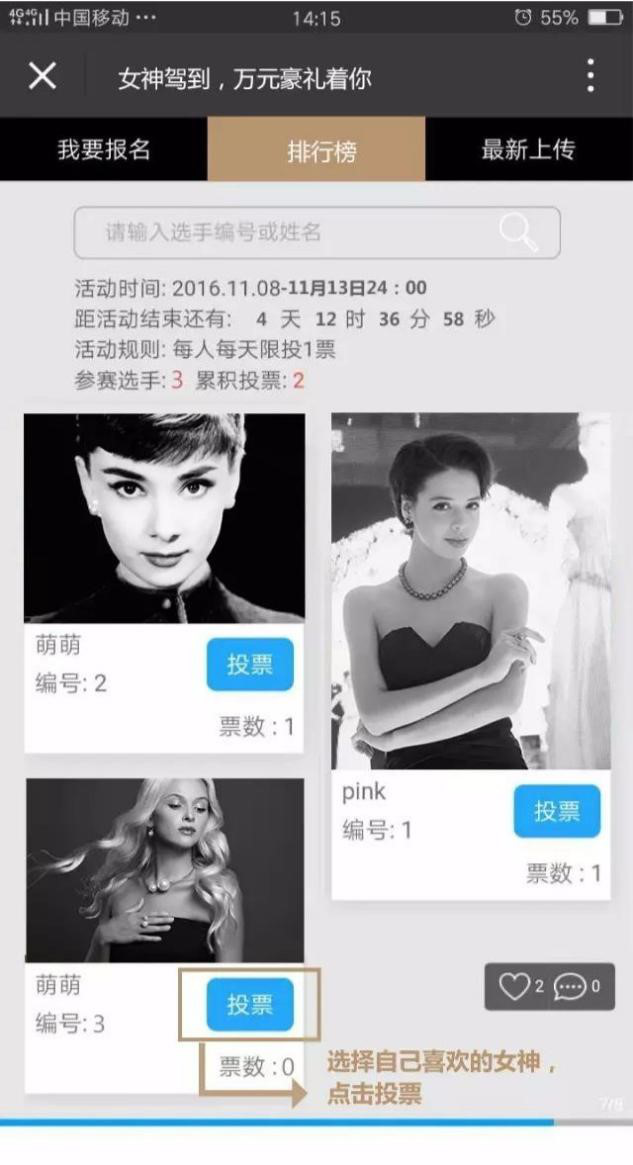Close the web page with X
The image size is (633, 1165).
(42, 76)
